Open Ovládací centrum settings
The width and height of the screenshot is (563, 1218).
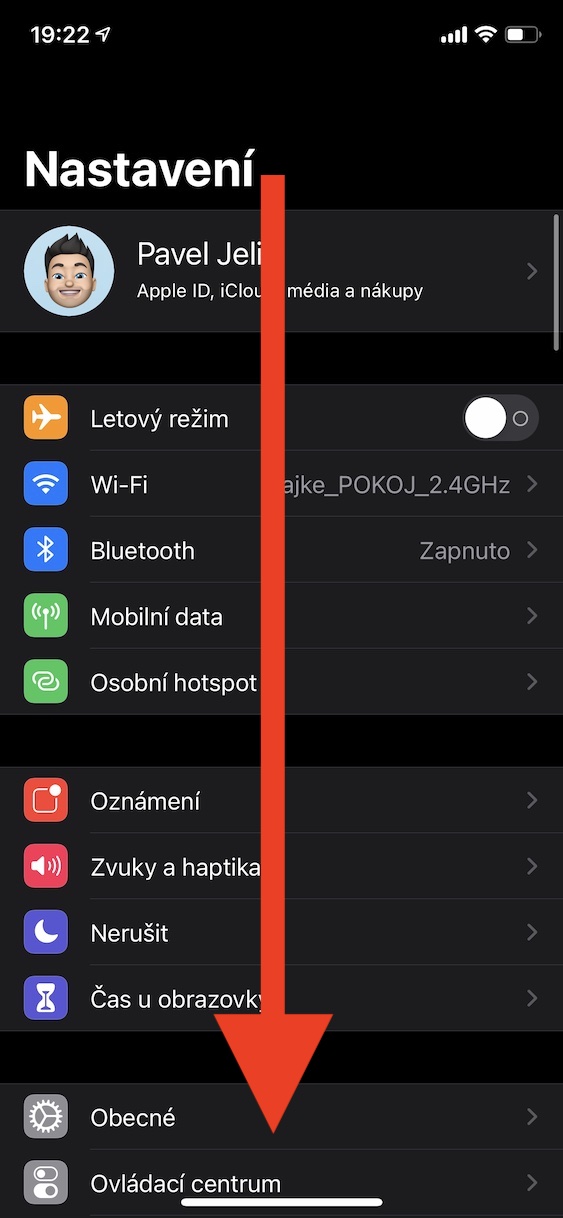pyautogui.click(x=281, y=1183)
